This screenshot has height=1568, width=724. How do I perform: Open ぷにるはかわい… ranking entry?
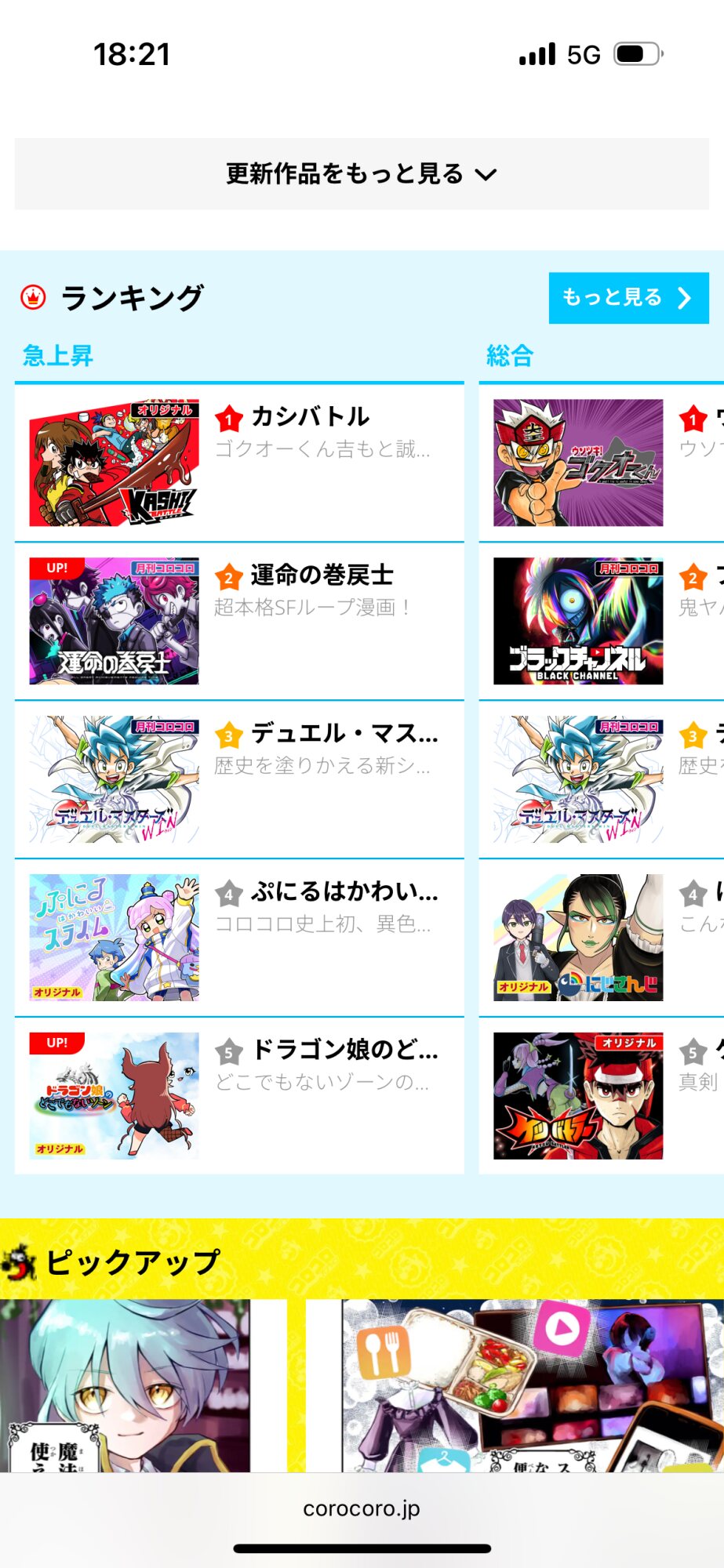tap(238, 938)
